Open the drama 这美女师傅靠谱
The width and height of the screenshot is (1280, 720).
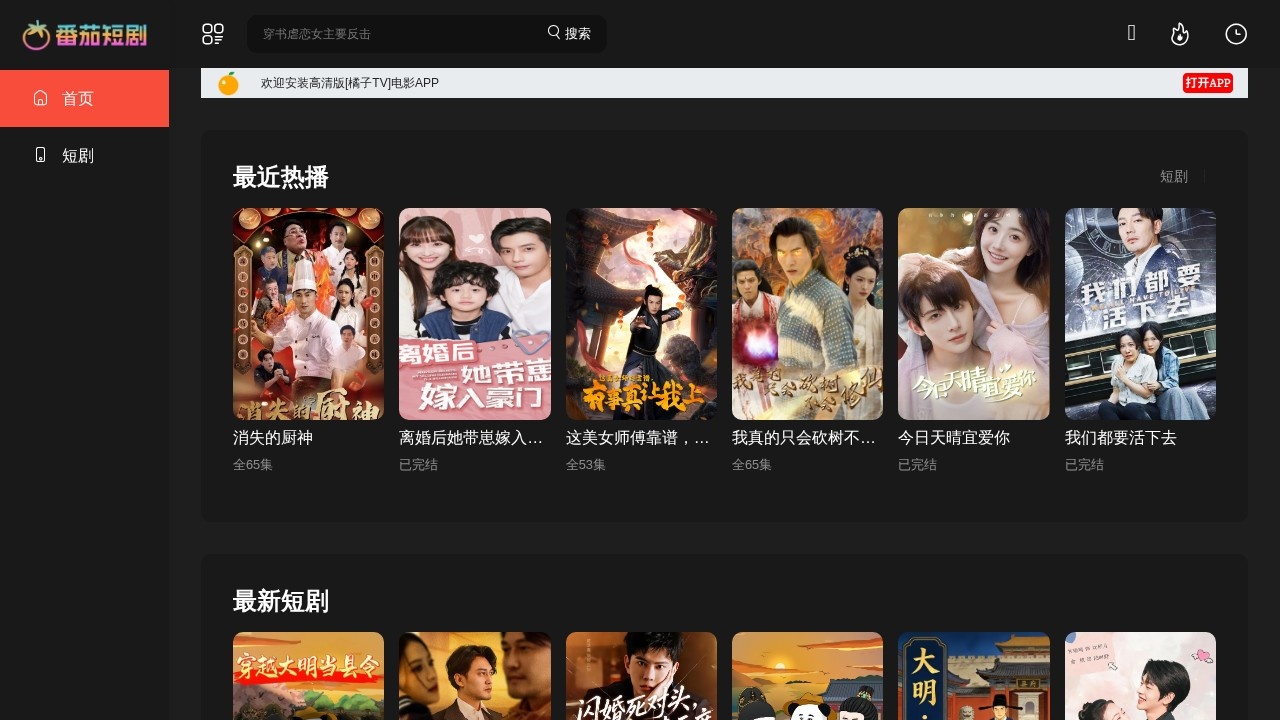coord(641,314)
